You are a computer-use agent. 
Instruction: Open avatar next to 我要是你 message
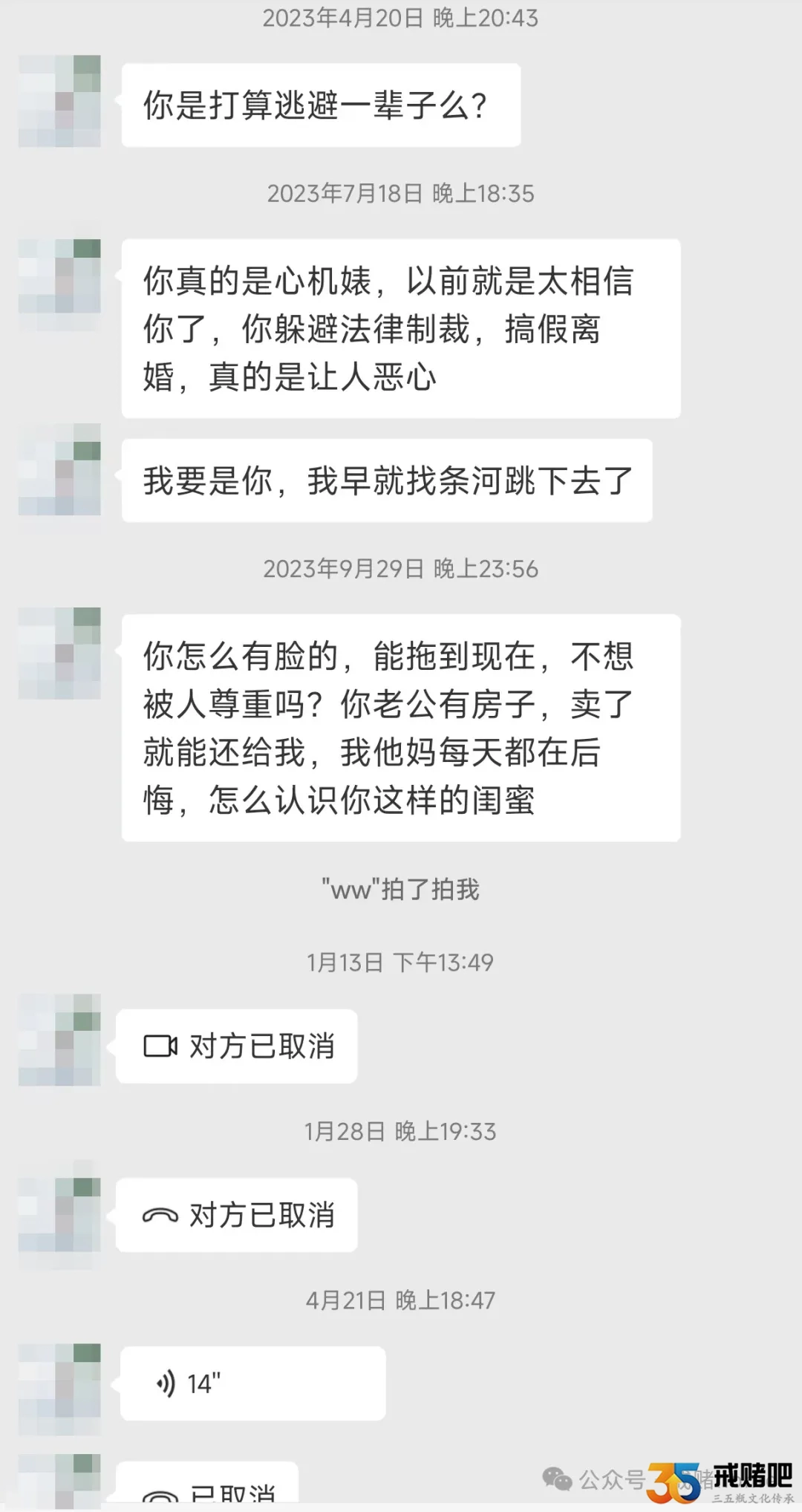(x=60, y=470)
